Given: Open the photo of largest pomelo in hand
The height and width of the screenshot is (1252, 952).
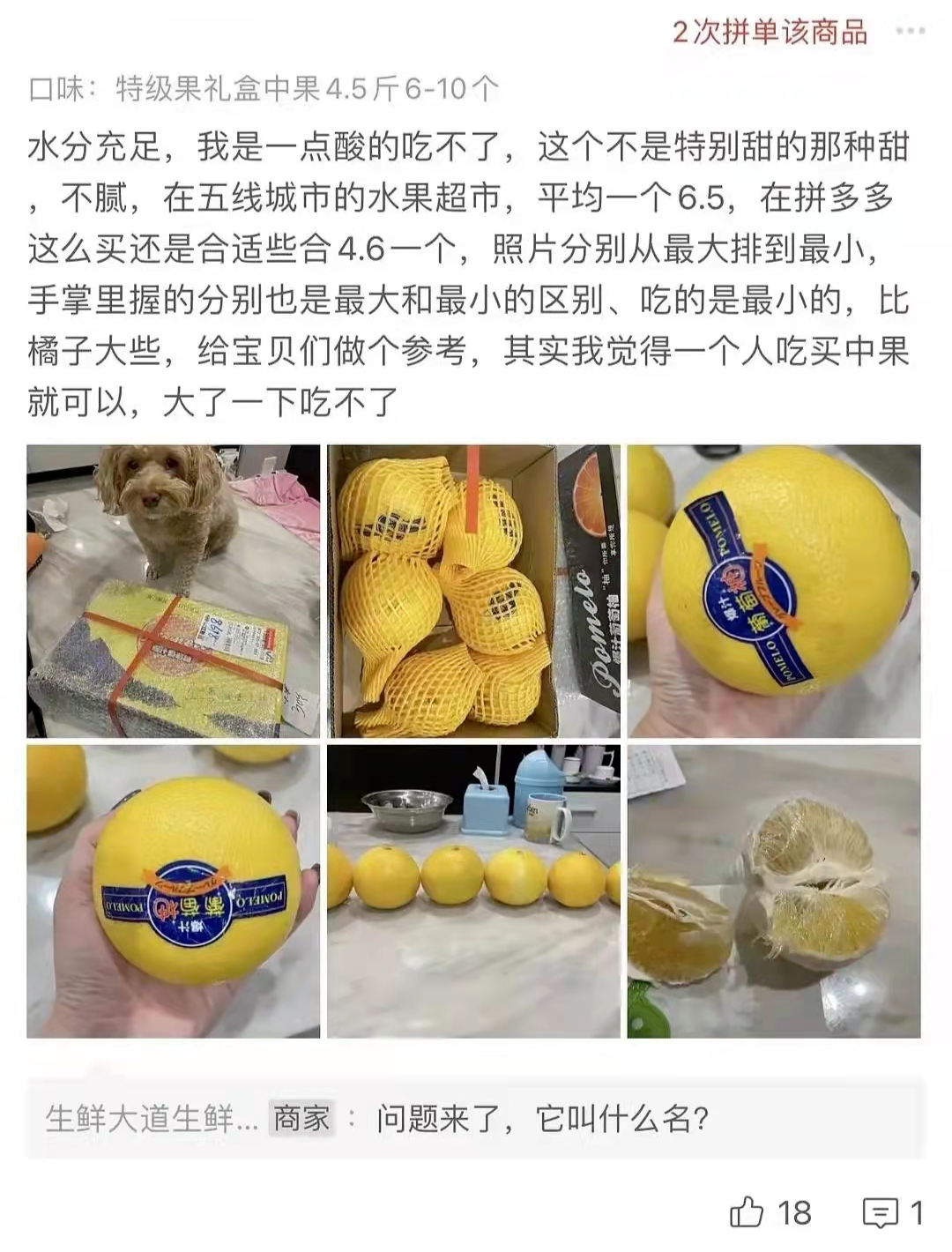Looking at the screenshot, I should [x=774, y=592].
